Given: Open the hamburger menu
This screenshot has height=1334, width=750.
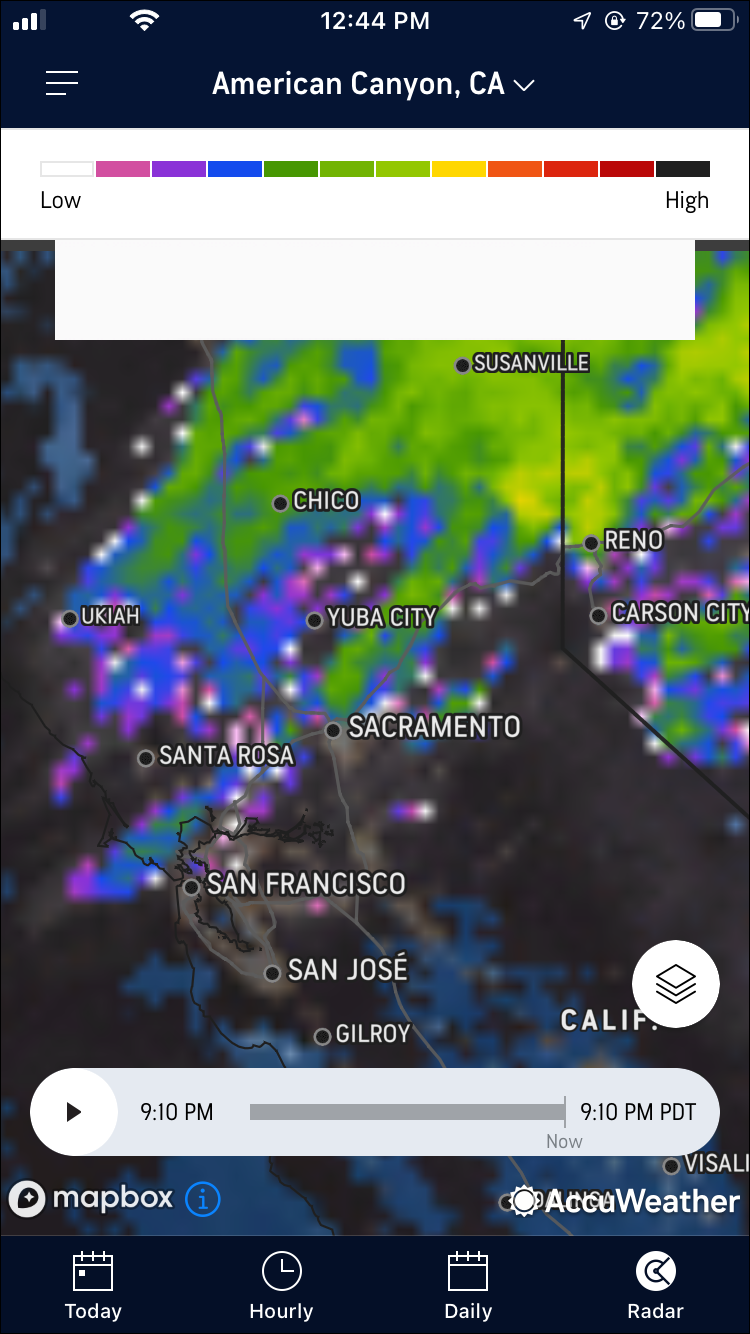Looking at the screenshot, I should [62, 84].
